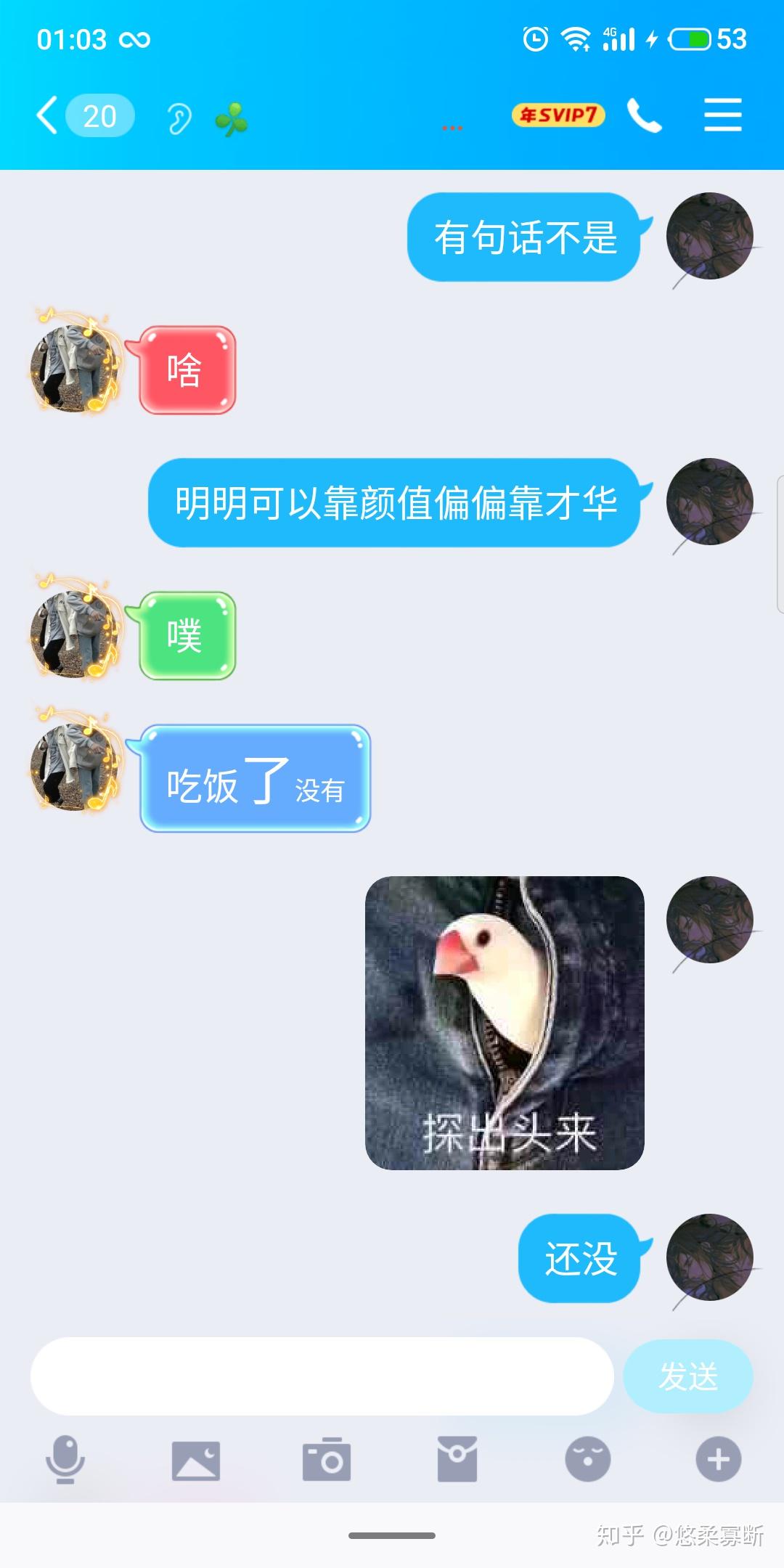Open the avatar beside the 啥 message
Viewport: 784px width, 1568px height.
pyautogui.click(x=74, y=369)
